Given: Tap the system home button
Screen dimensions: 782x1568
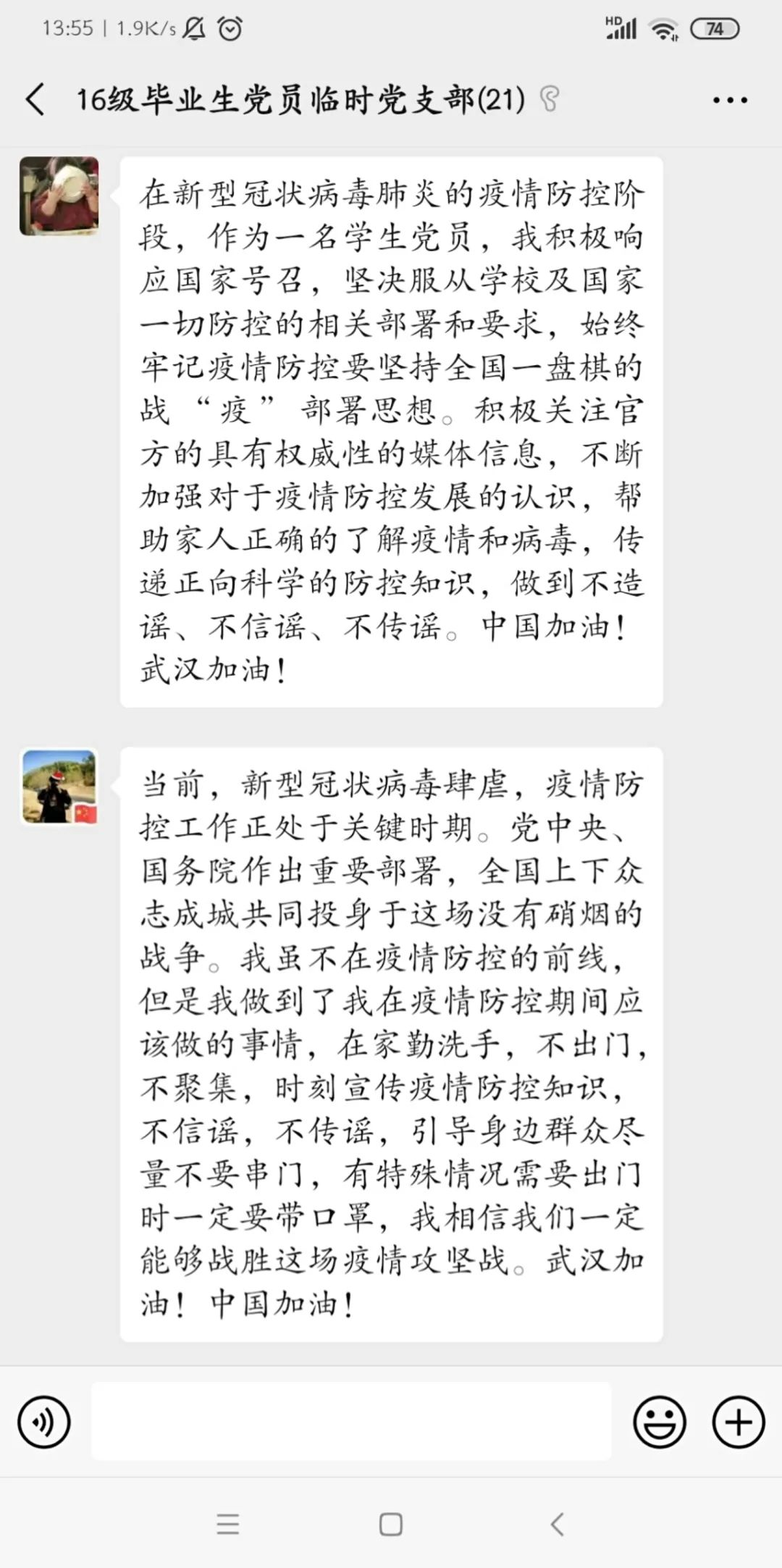Looking at the screenshot, I should pos(391,1524).
